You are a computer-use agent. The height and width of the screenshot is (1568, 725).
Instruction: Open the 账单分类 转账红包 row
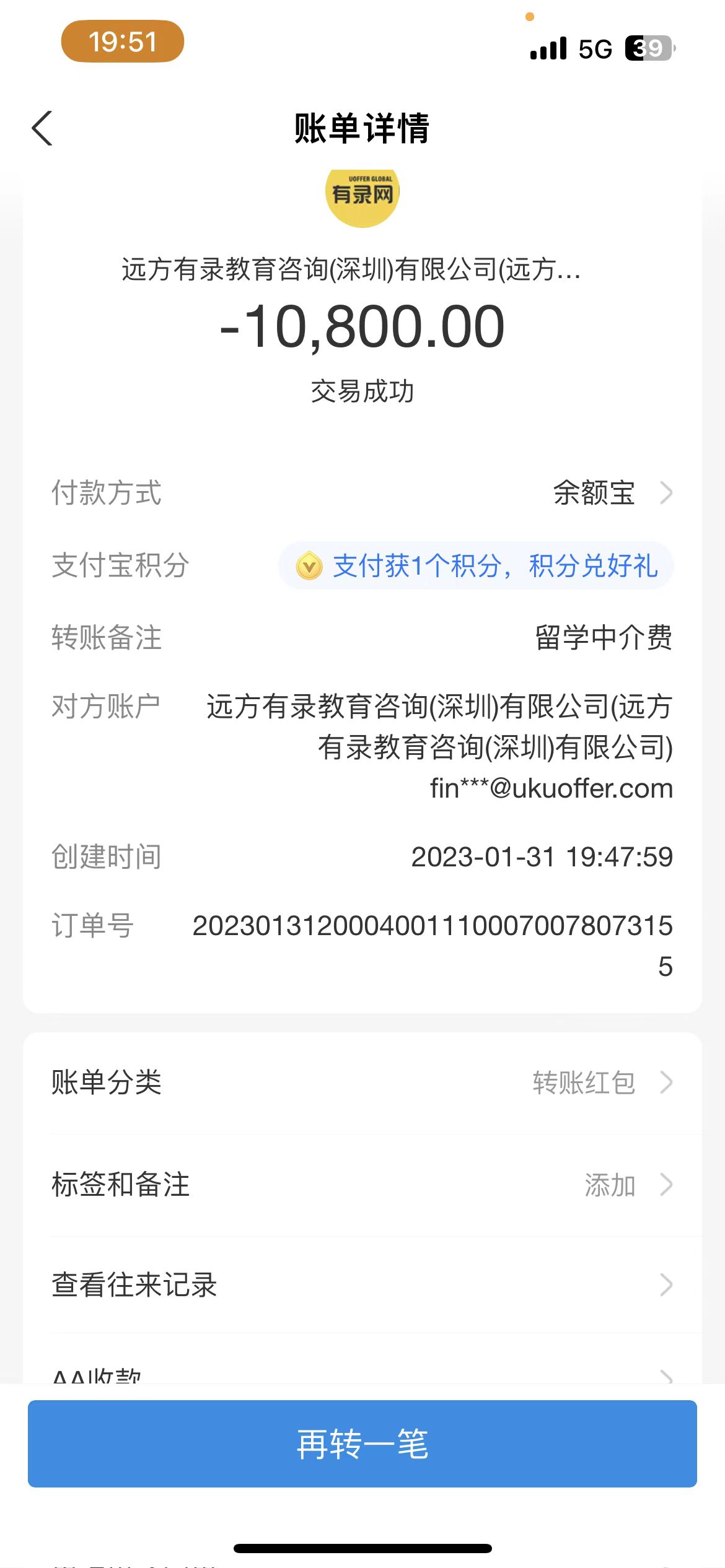[362, 1083]
